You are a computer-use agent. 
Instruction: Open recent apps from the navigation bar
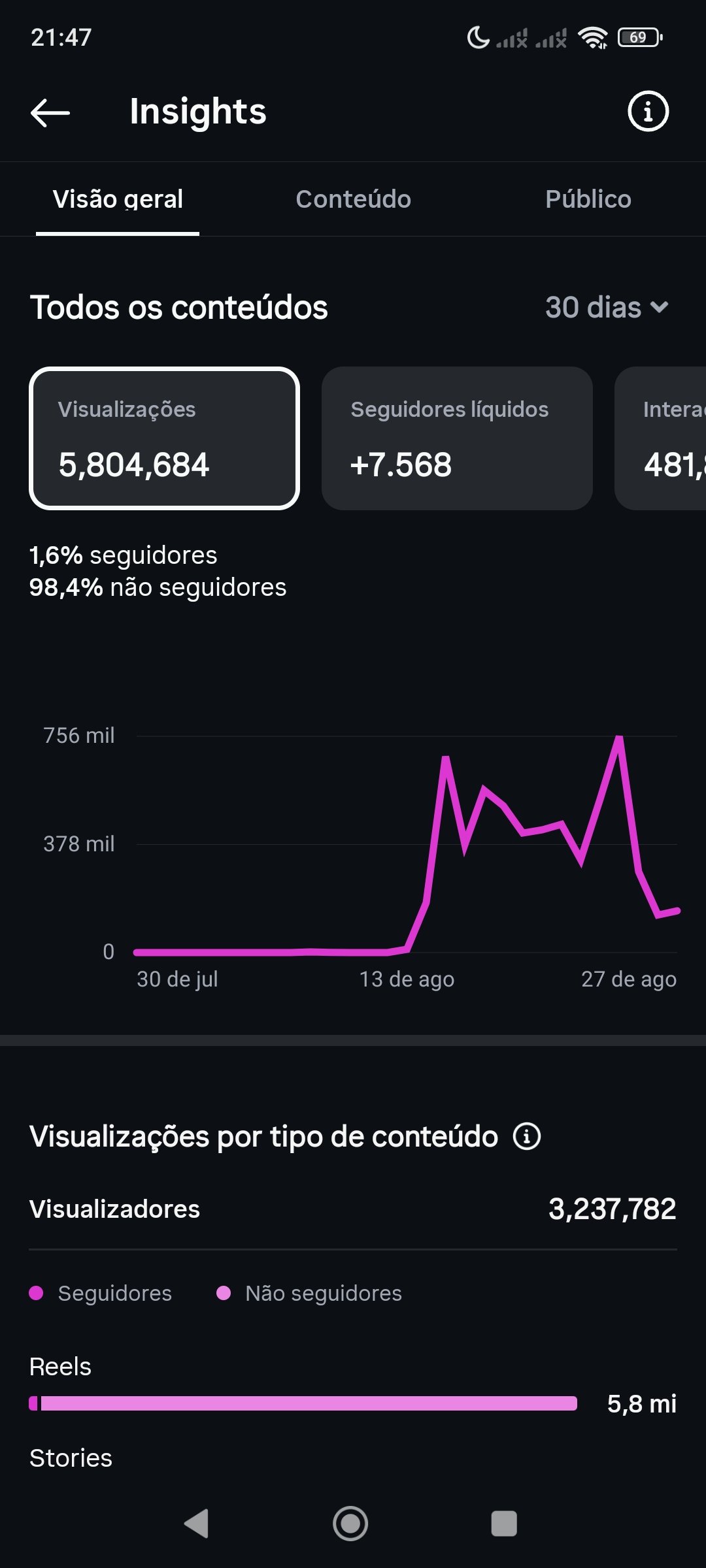[504, 1524]
